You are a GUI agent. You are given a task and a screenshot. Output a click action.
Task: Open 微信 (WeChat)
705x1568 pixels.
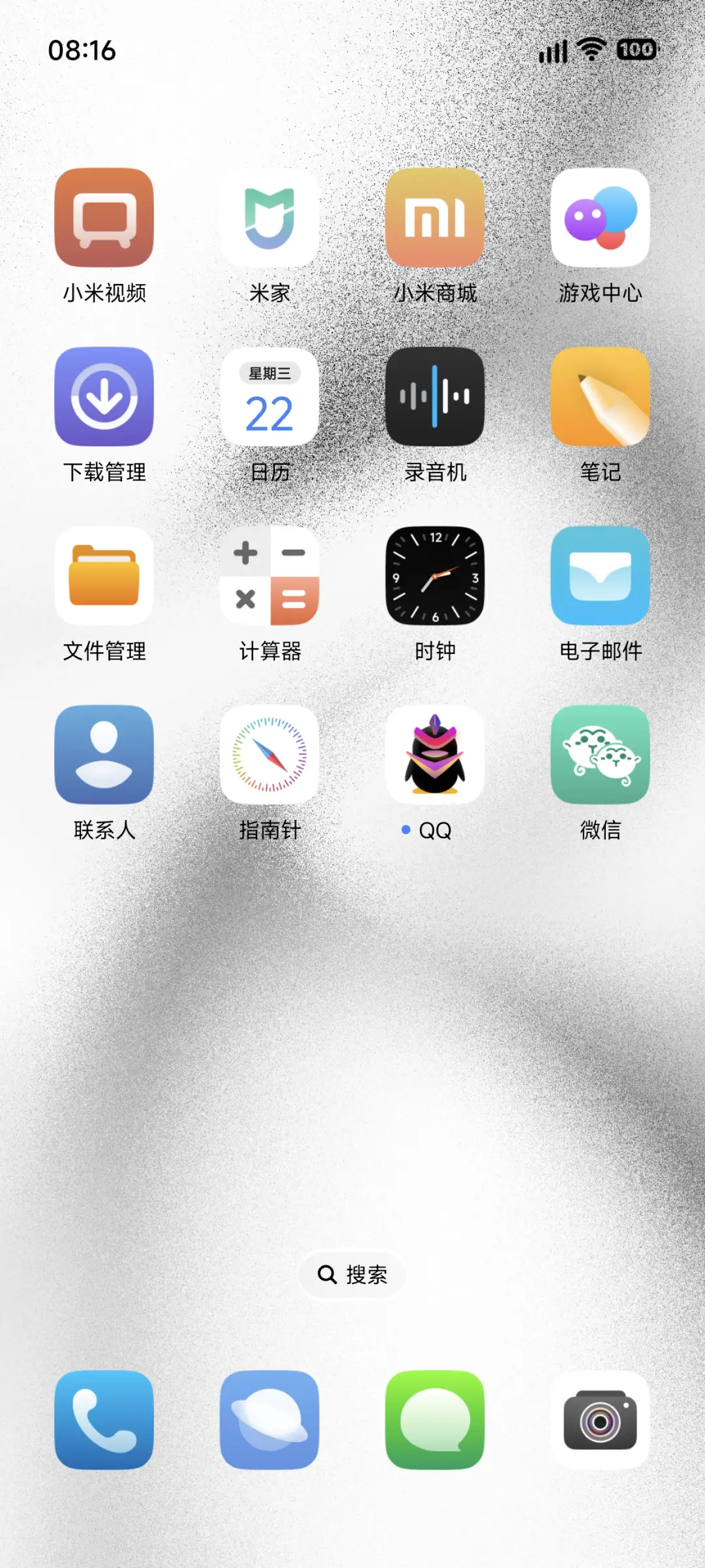(x=600, y=755)
